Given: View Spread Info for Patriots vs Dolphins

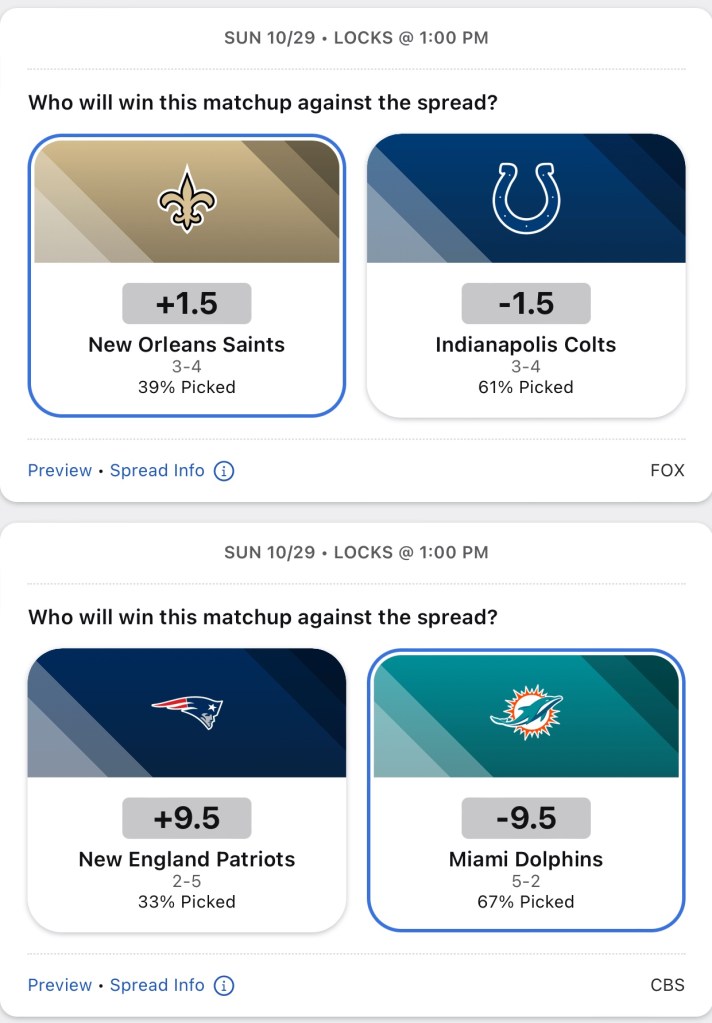Looking at the screenshot, I should point(157,985).
